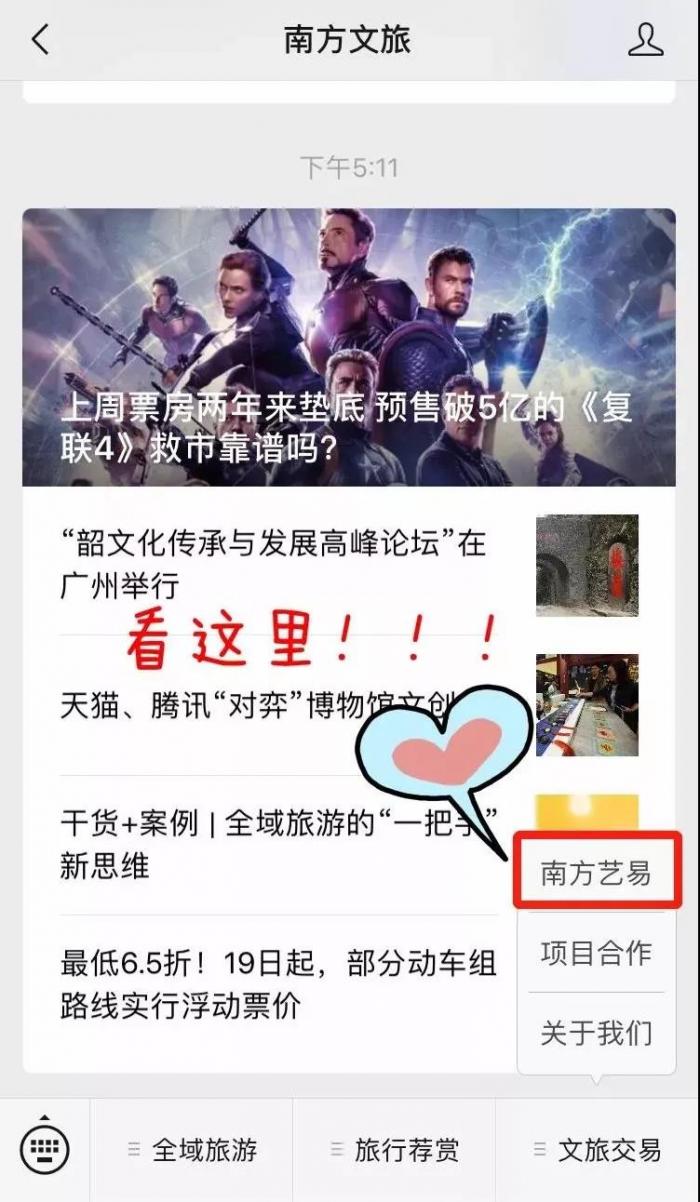Open the account profile icon
Viewport: 700px width, 1202px height.
point(645,40)
